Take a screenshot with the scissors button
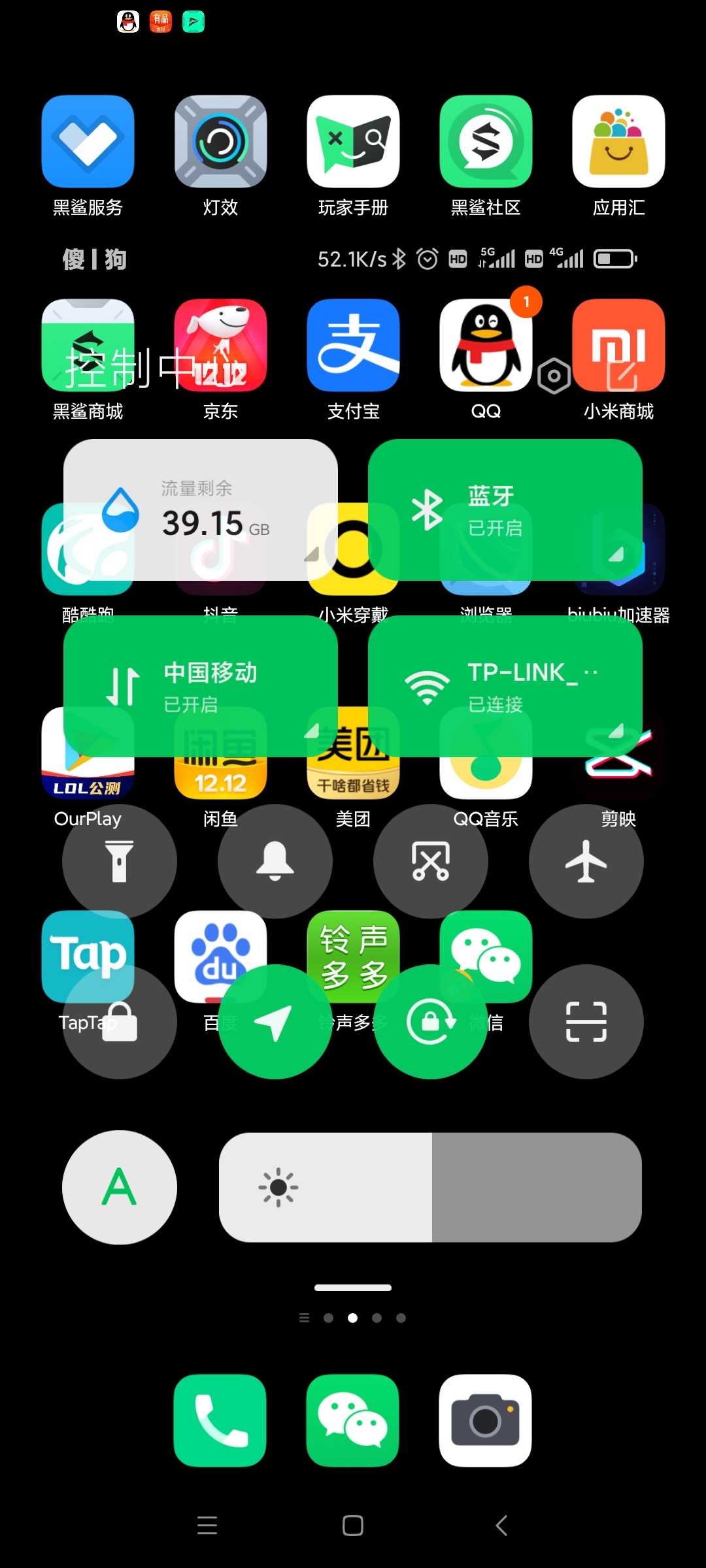Viewport: 706px width, 1568px height. click(x=430, y=861)
